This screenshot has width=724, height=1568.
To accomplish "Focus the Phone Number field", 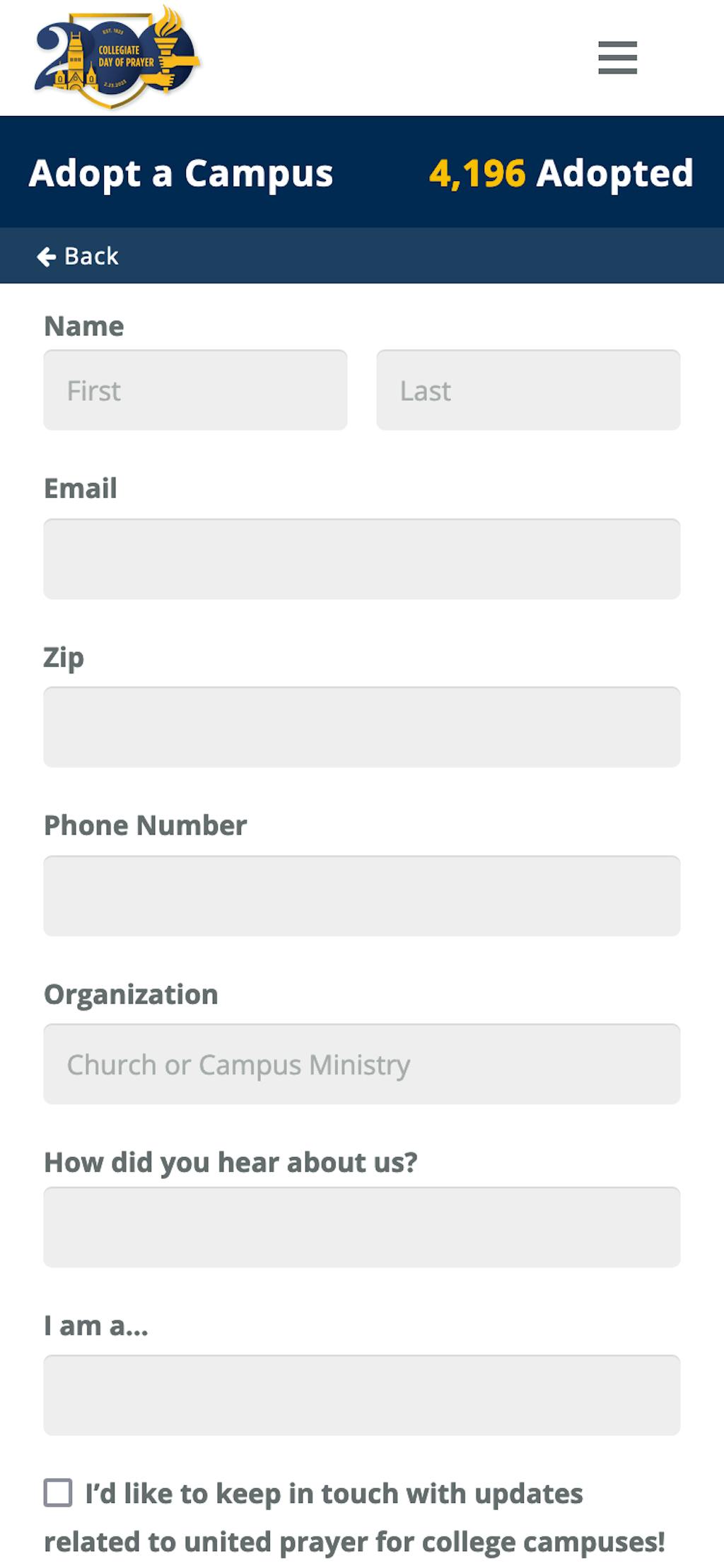I will (362, 896).
